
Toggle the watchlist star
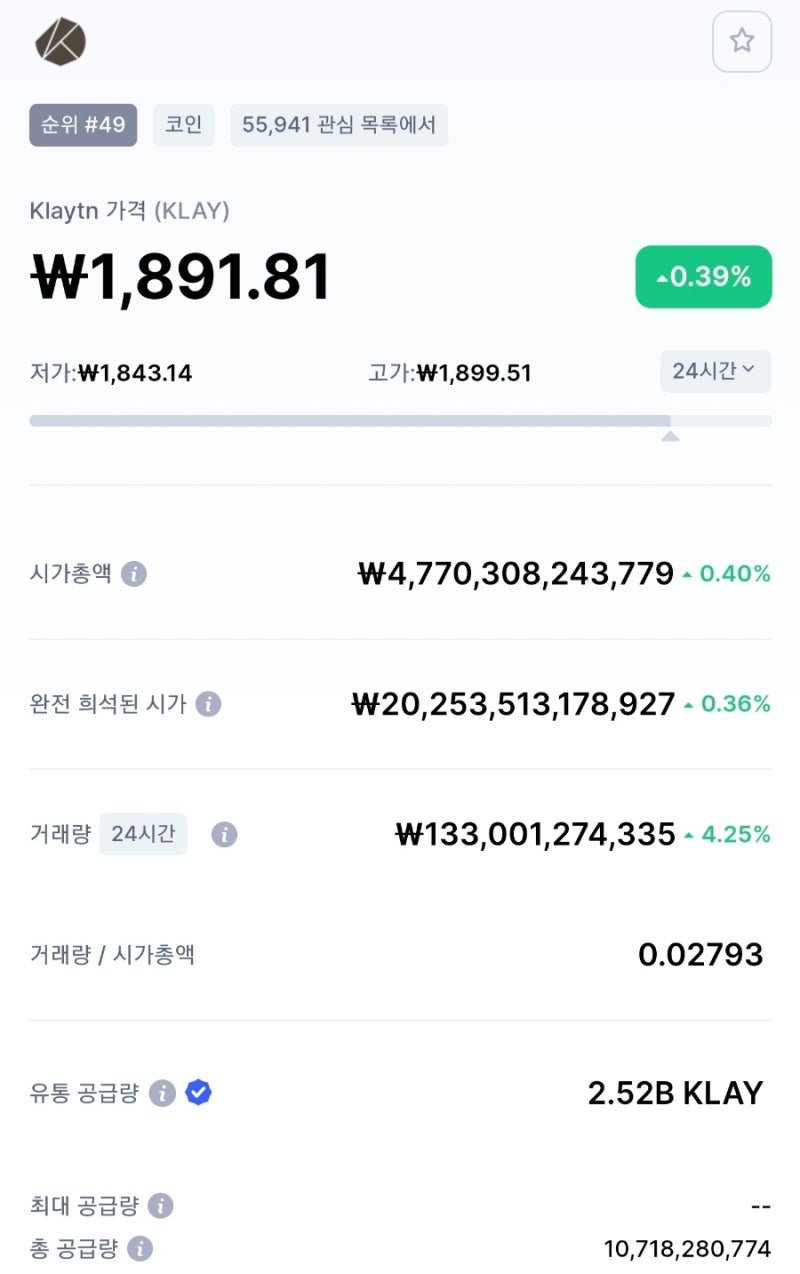point(742,41)
